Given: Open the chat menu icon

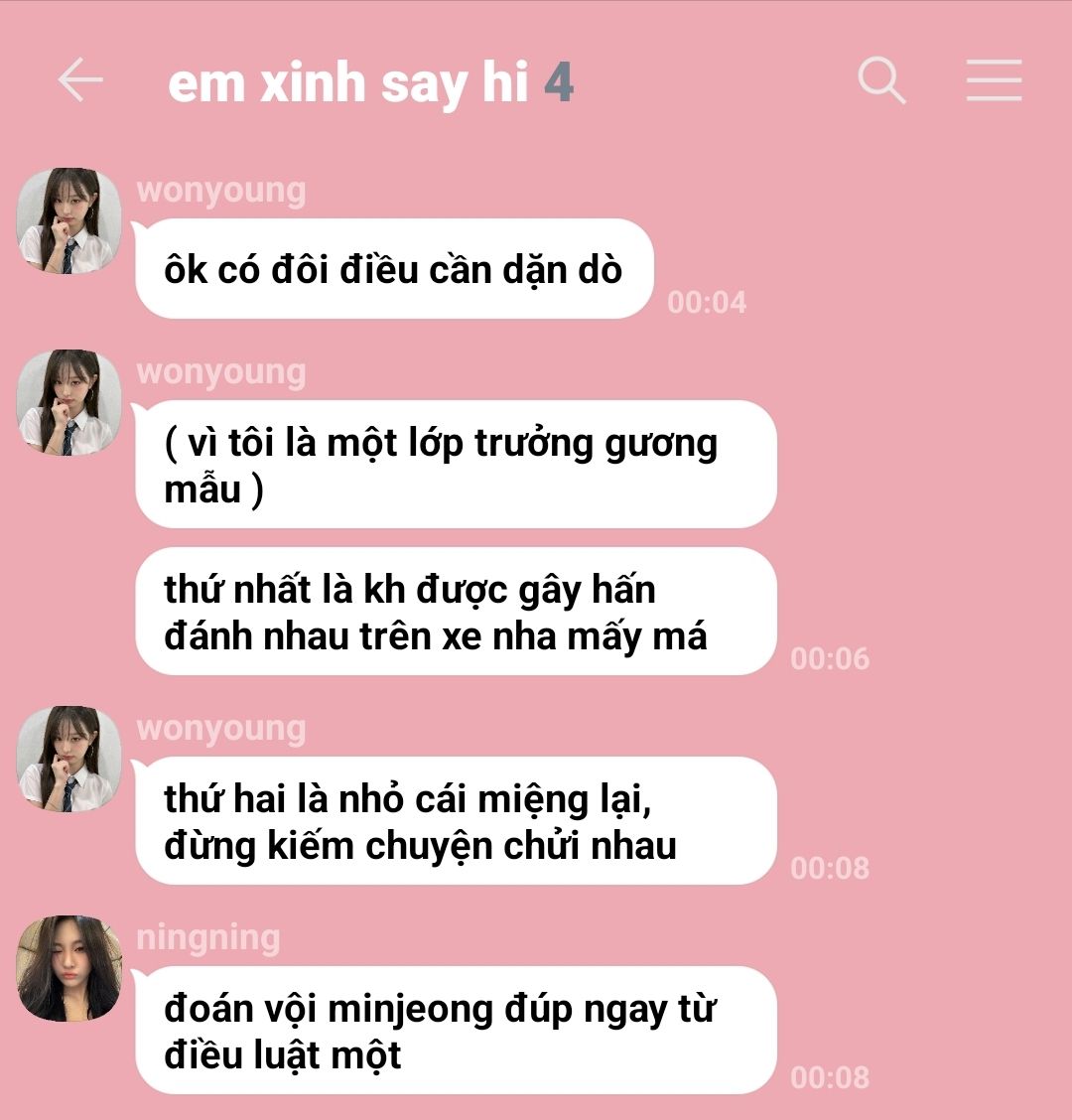Looking at the screenshot, I should [994, 80].
